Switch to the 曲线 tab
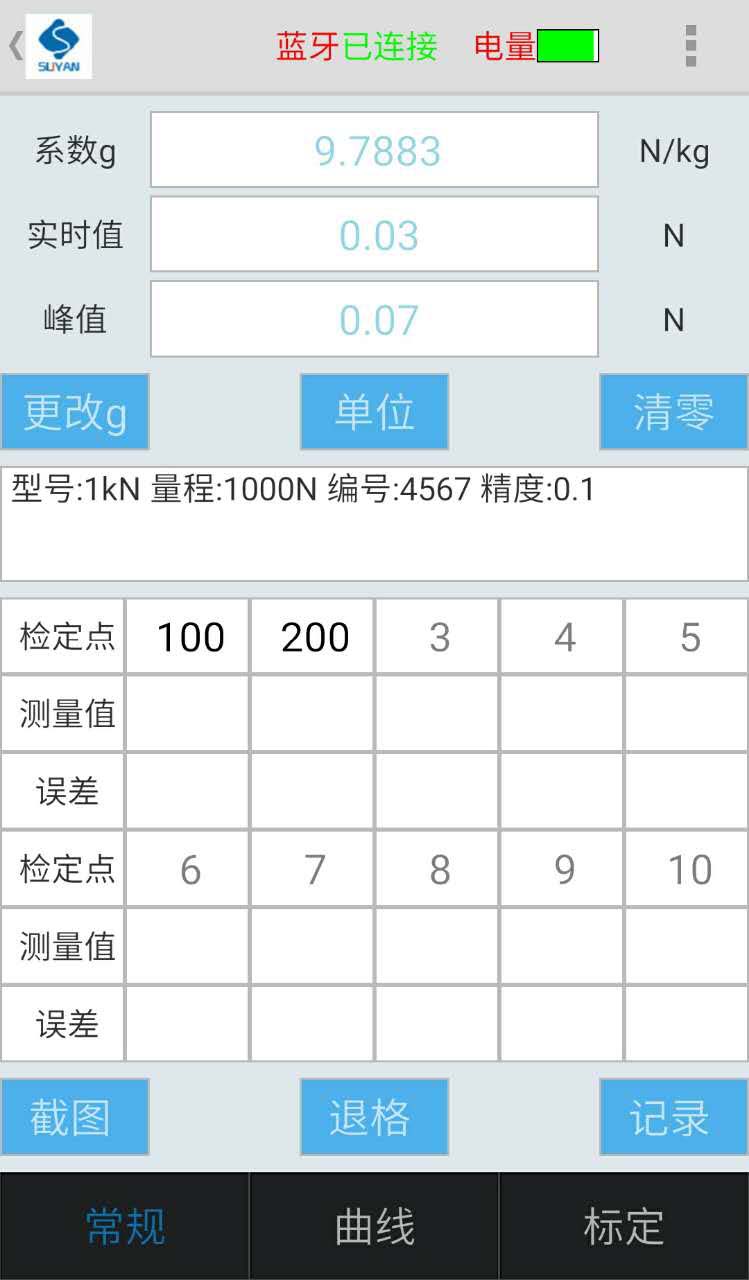This screenshot has width=749, height=1280. (x=374, y=1226)
